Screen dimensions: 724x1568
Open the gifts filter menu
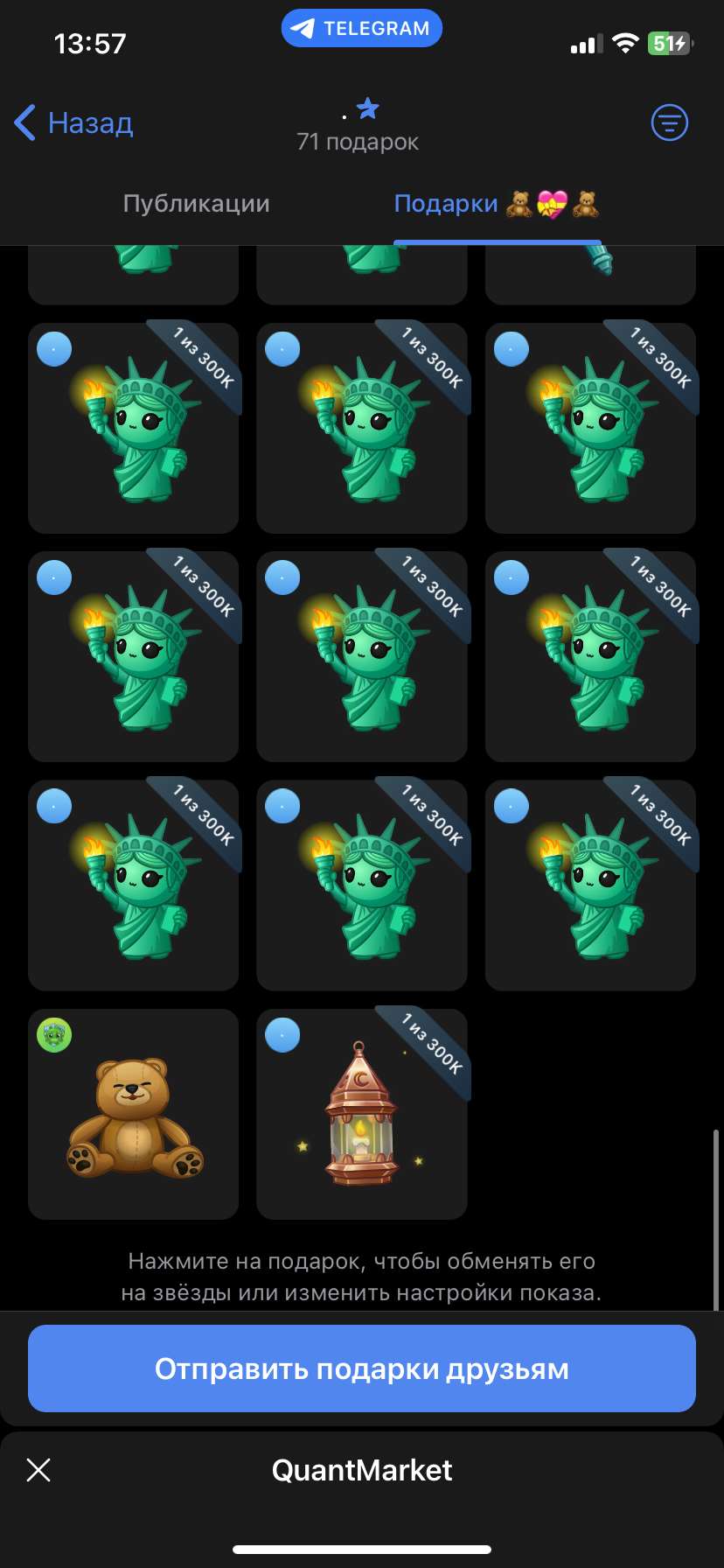[x=670, y=122]
